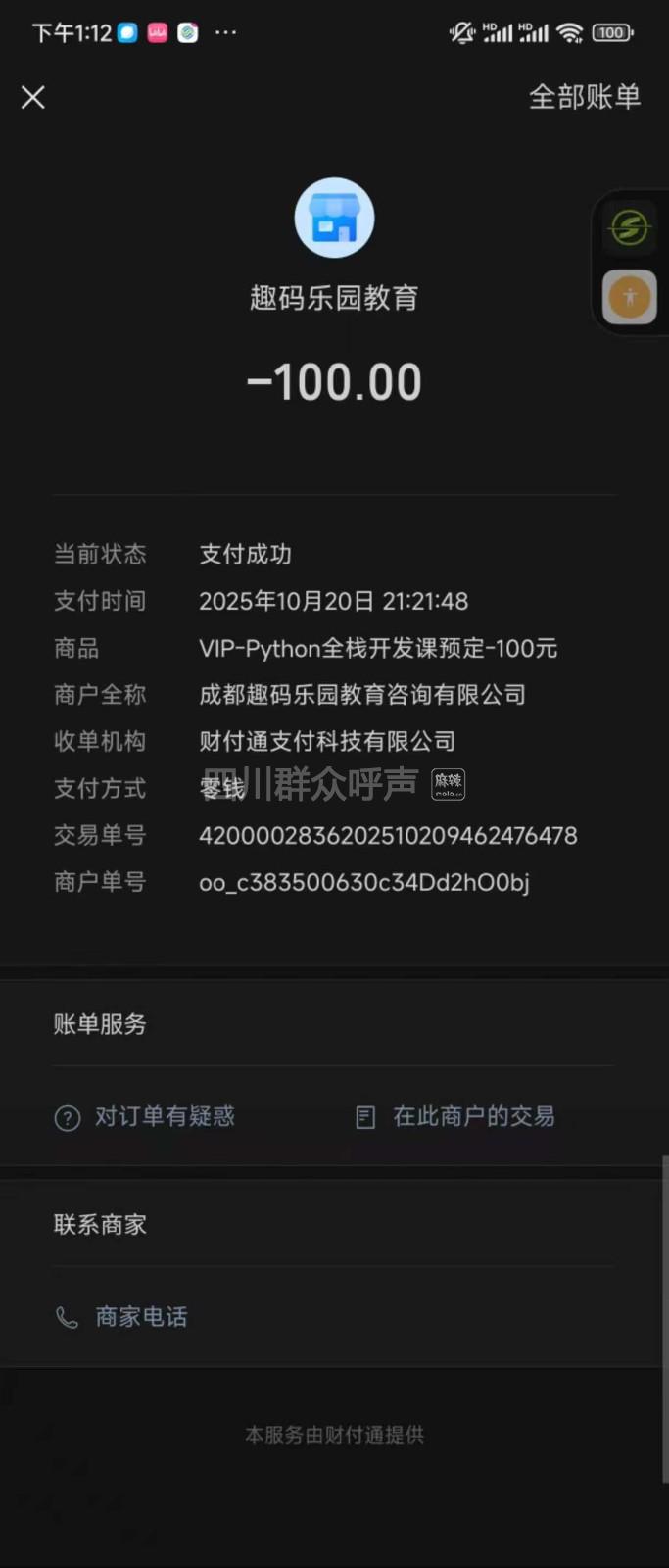Call merchant via 商家电话
Image resolution: width=669 pixels, height=1568 pixels.
(x=122, y=1317)
